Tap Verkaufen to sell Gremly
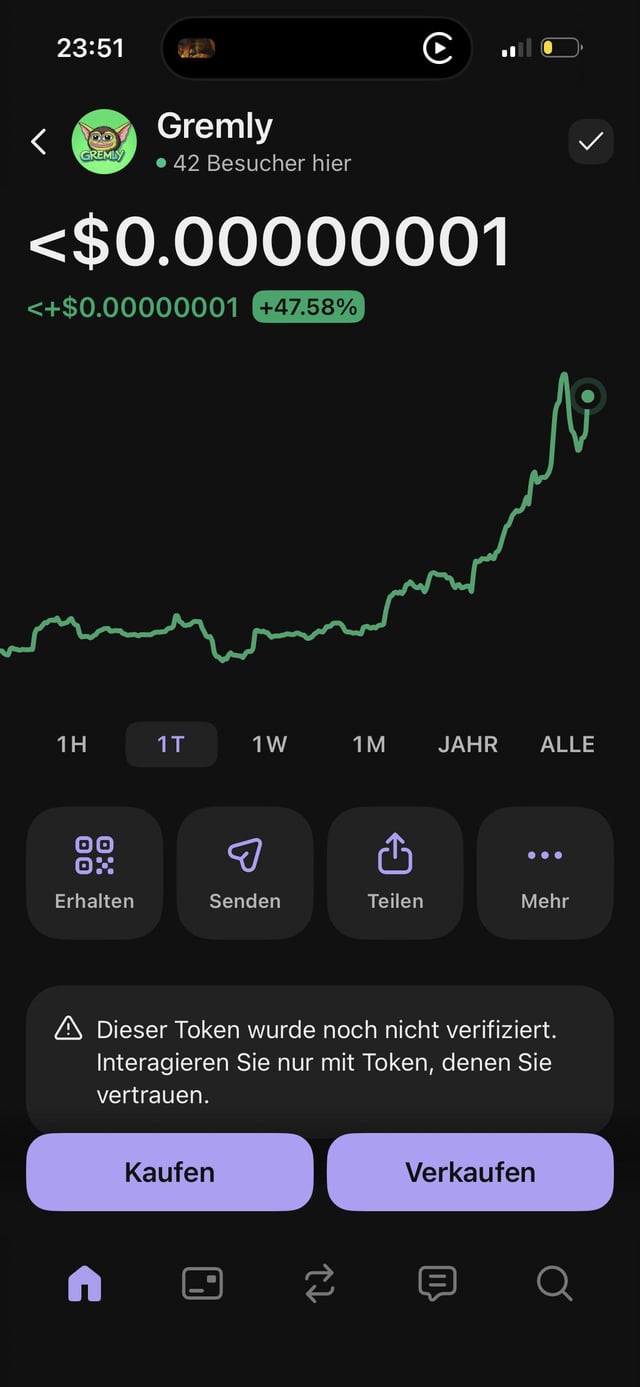 pyautogui.click(x=470, y=1172)
